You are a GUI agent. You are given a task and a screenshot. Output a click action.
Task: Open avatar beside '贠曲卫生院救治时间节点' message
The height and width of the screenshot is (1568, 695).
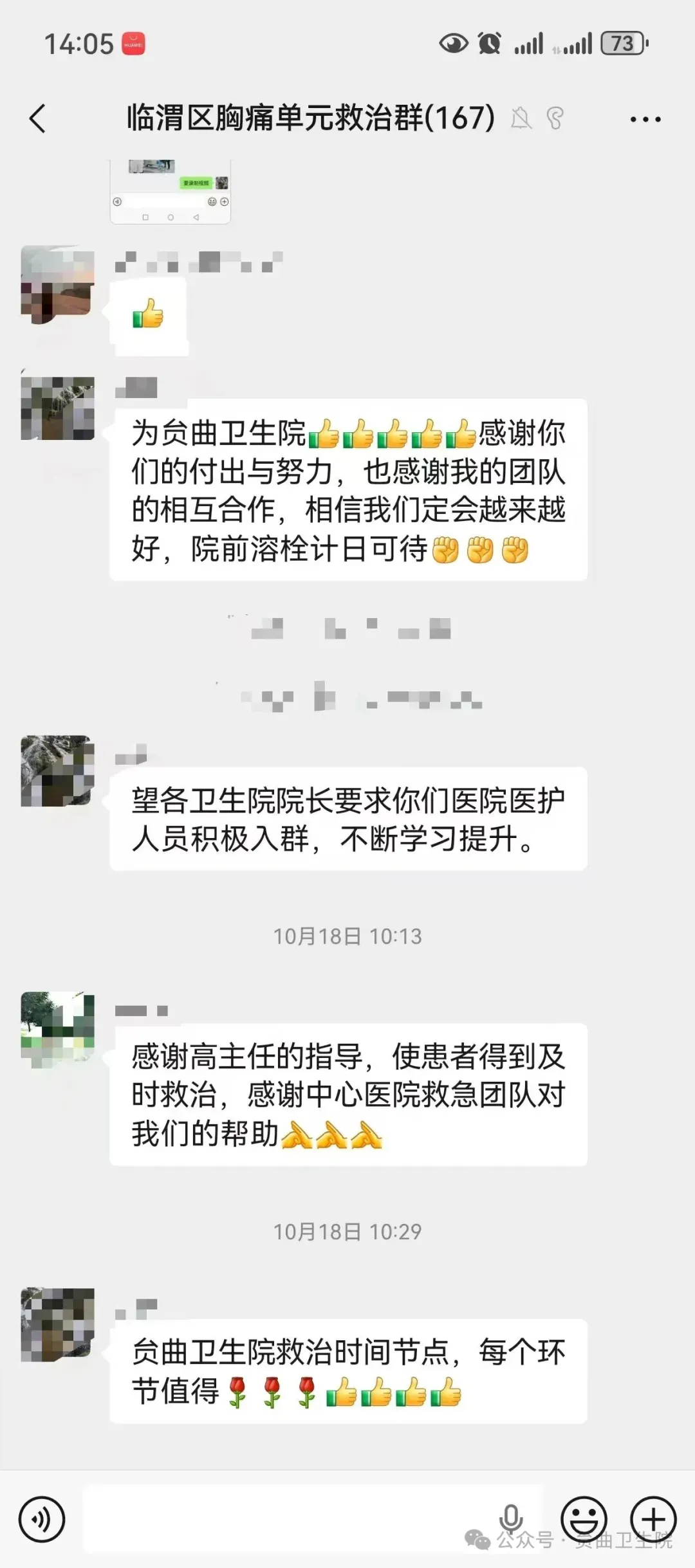click(57, 1324)
